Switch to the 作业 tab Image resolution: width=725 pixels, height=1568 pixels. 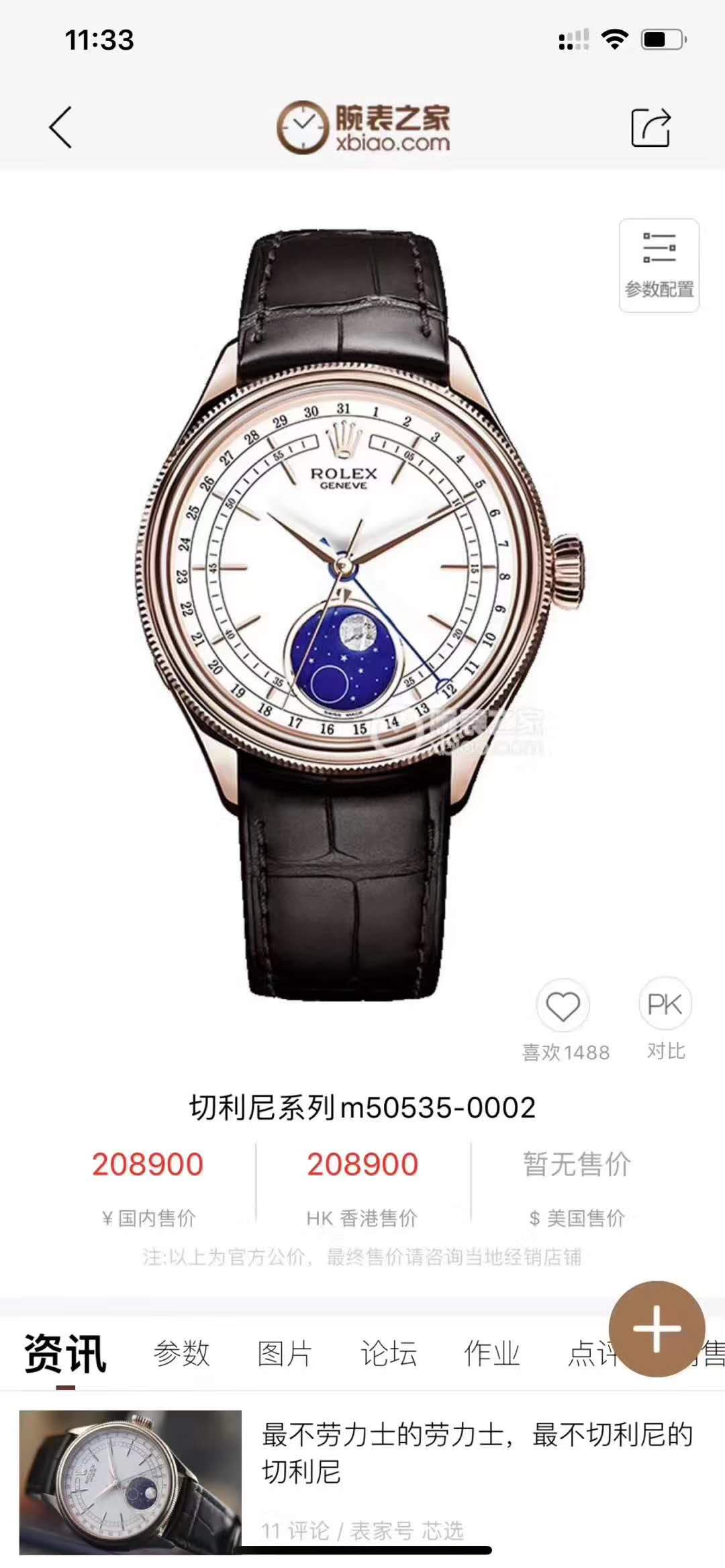[x=492, y=1353]
